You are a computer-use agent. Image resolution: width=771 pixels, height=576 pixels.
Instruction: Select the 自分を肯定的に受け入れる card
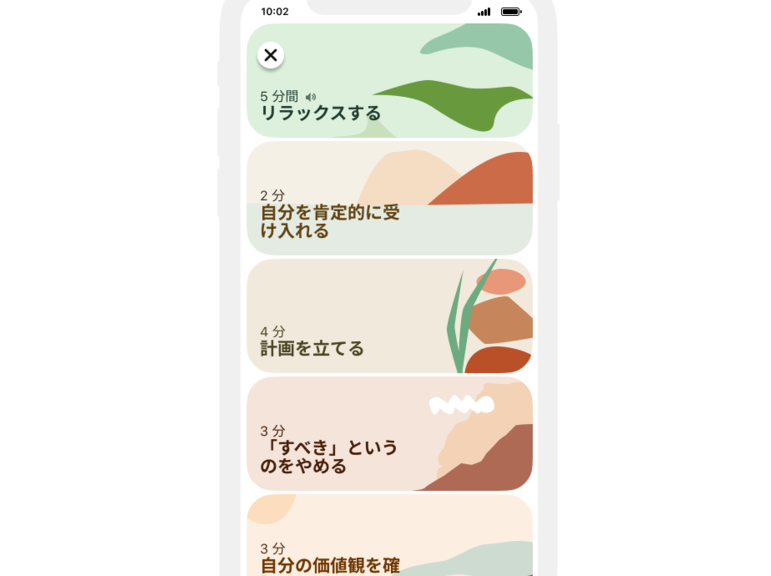click(389, 199)
